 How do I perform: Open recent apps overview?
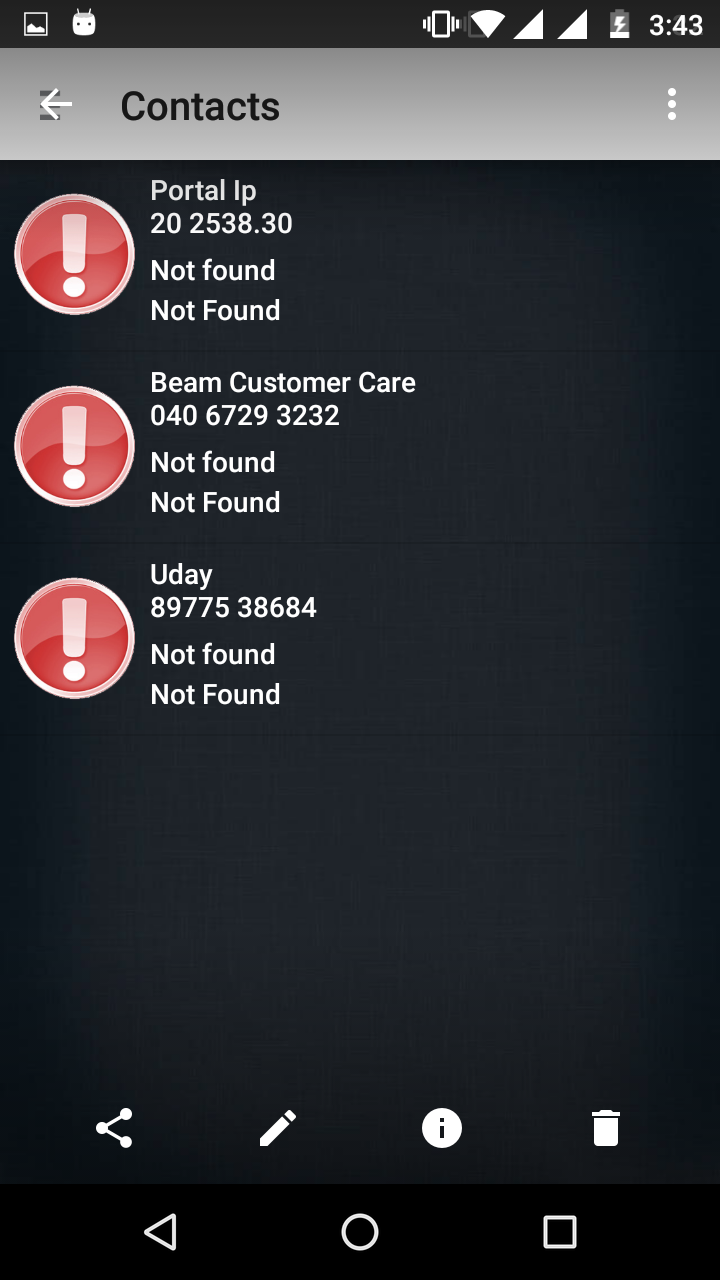click(560, 1232)
